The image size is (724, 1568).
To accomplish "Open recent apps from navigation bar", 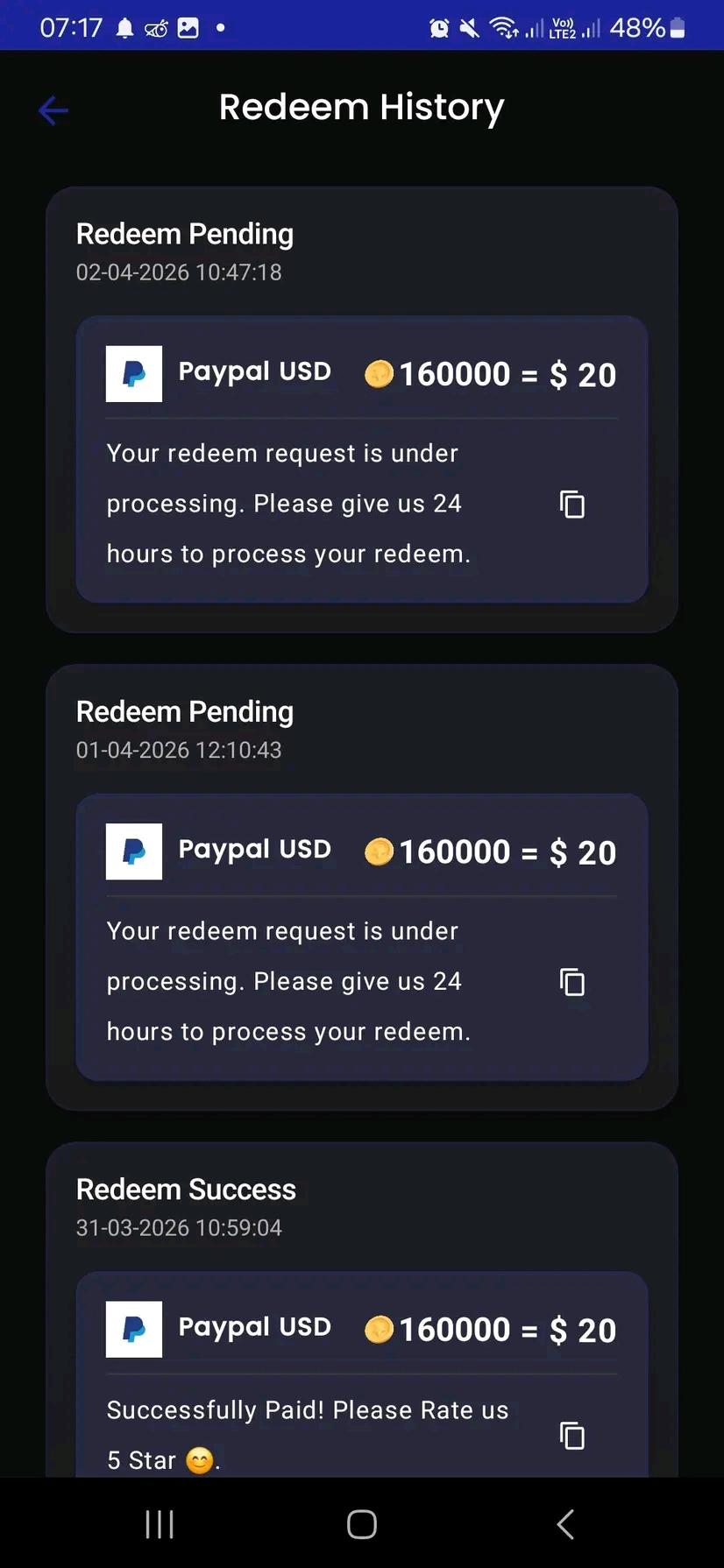I will 160,1524.
